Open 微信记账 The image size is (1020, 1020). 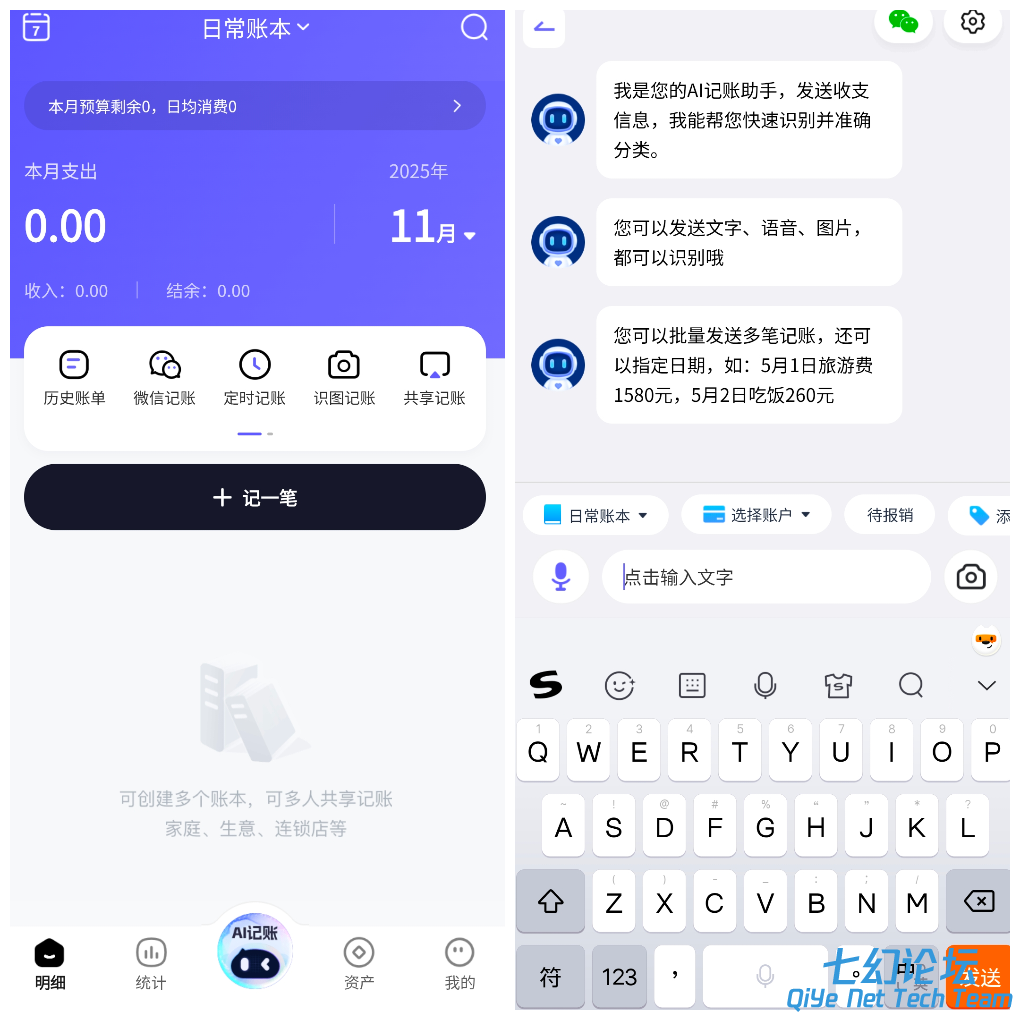tap(164, 378)
